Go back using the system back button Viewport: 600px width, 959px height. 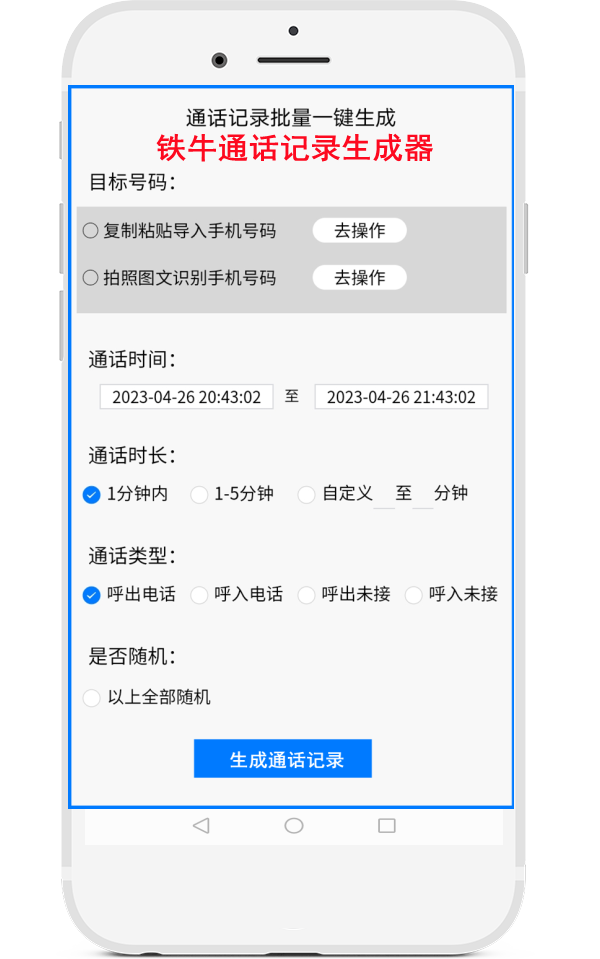[x=201, y=825]
